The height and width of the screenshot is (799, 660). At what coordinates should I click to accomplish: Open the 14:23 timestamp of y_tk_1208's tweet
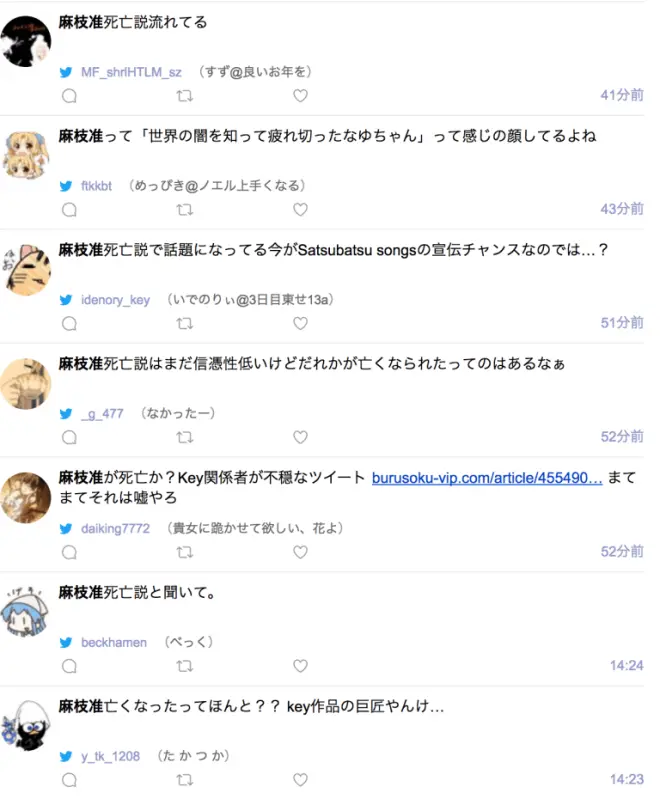(x=627, y=780)
